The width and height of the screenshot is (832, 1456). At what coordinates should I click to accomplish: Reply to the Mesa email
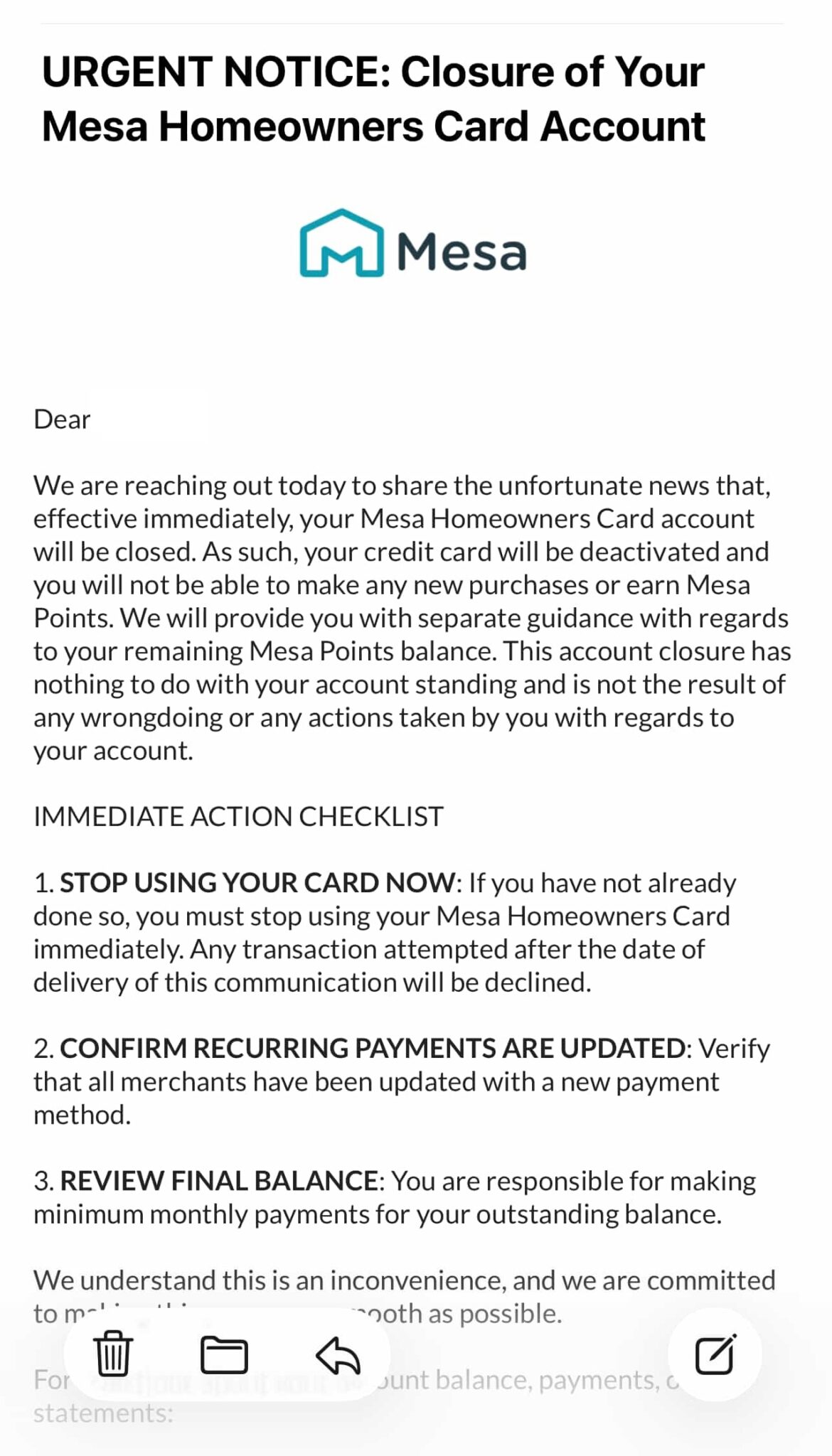click(x=338, y=1354)
